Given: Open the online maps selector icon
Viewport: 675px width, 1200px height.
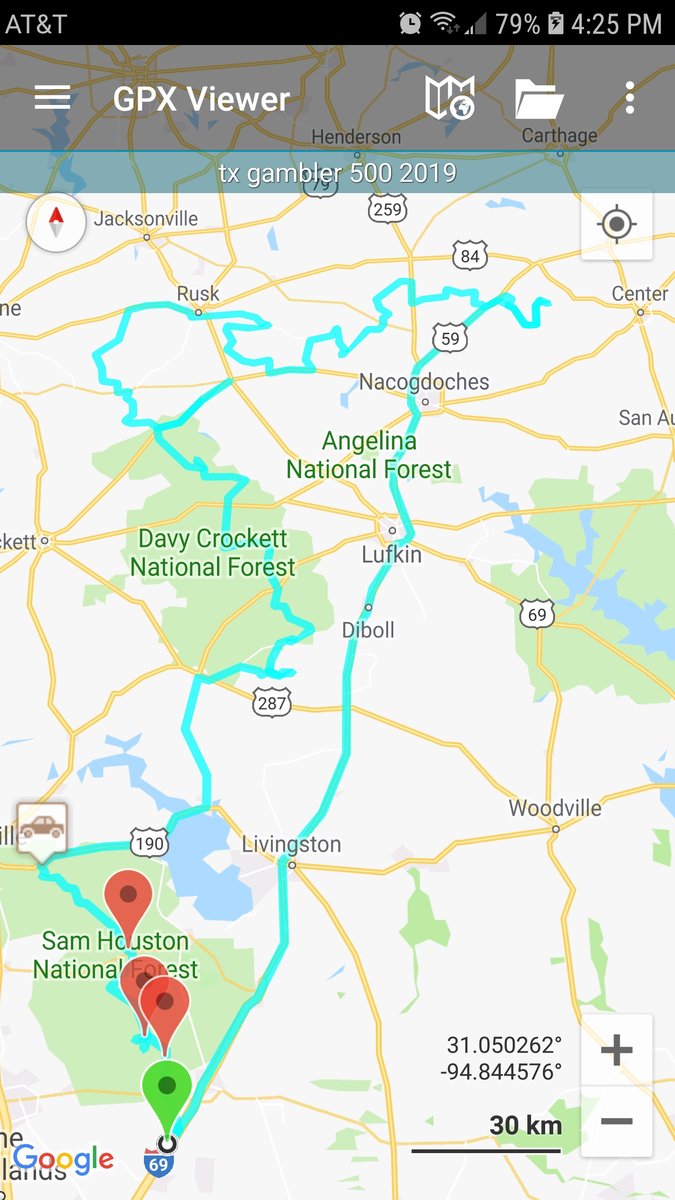Looking at the screenshot, I should tap(449, 99).
